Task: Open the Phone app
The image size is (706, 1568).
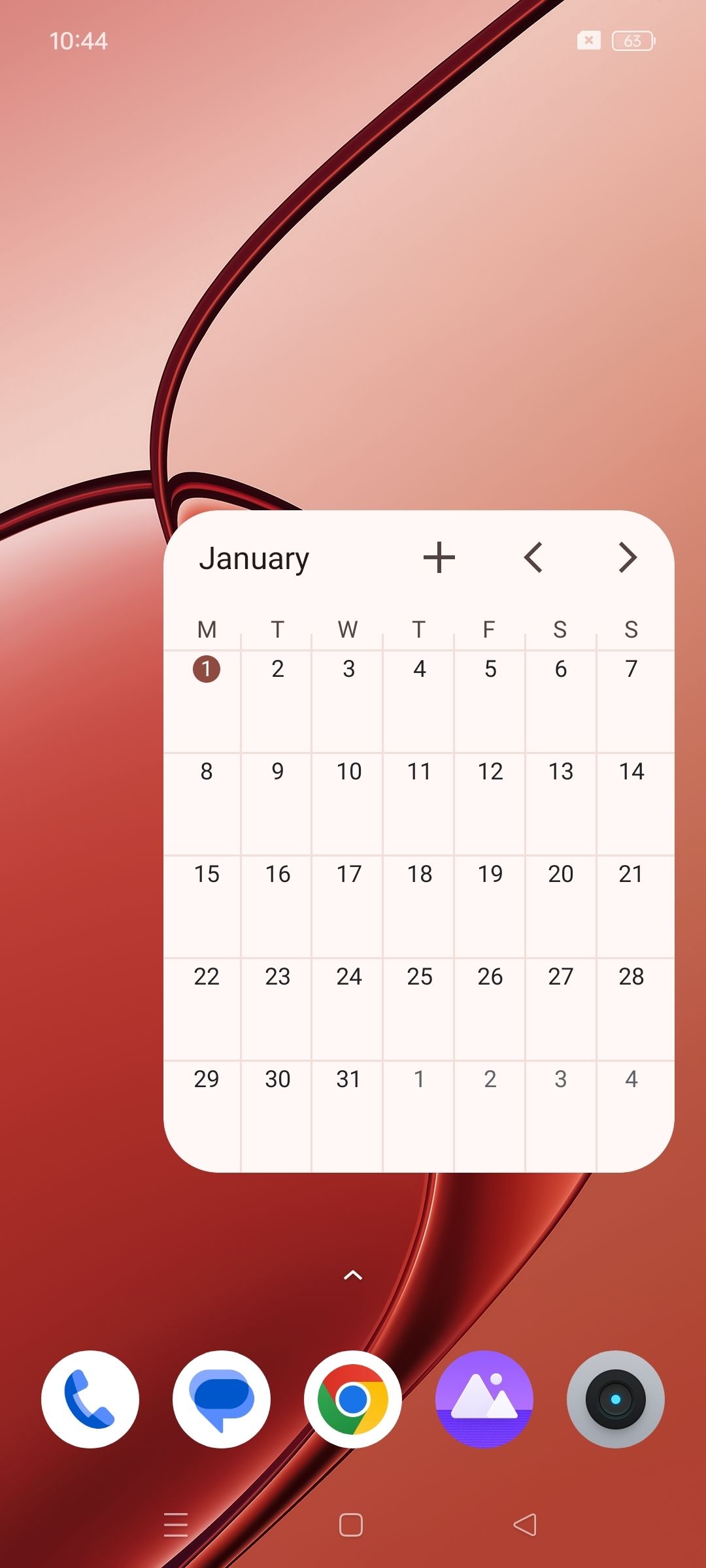Action: (x=90, y=1399)
